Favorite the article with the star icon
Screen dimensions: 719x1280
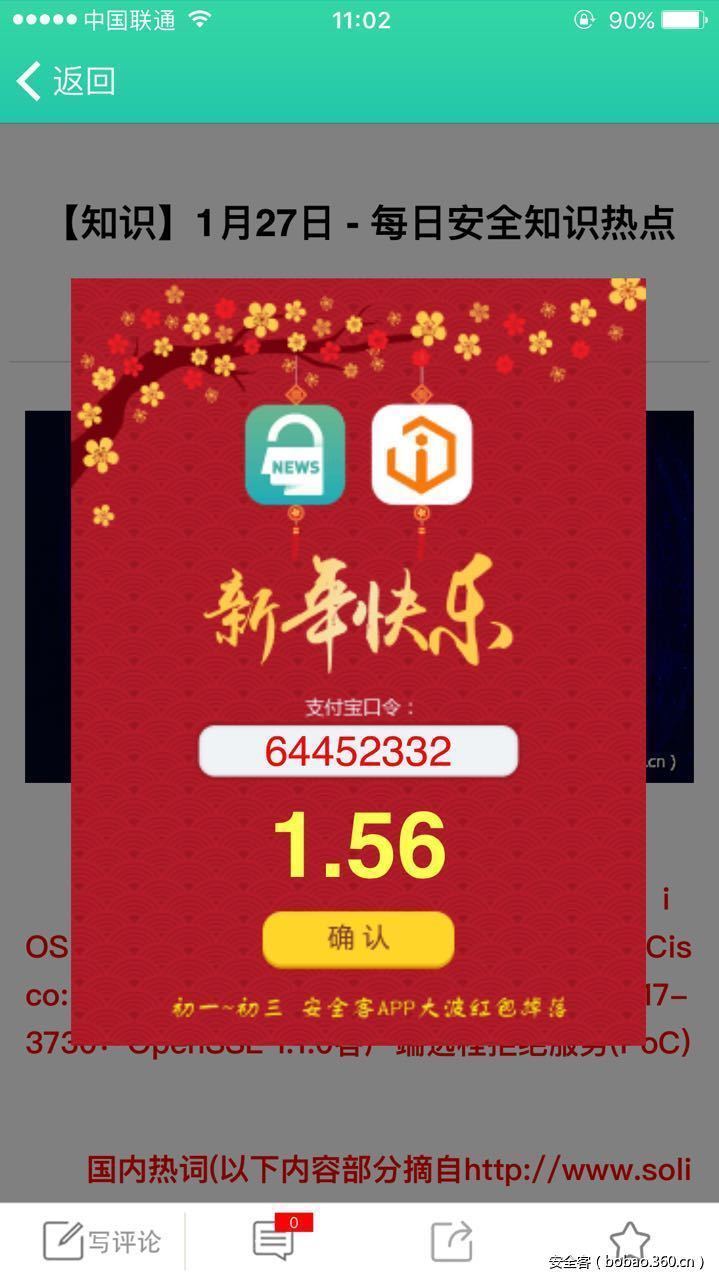629,1239
